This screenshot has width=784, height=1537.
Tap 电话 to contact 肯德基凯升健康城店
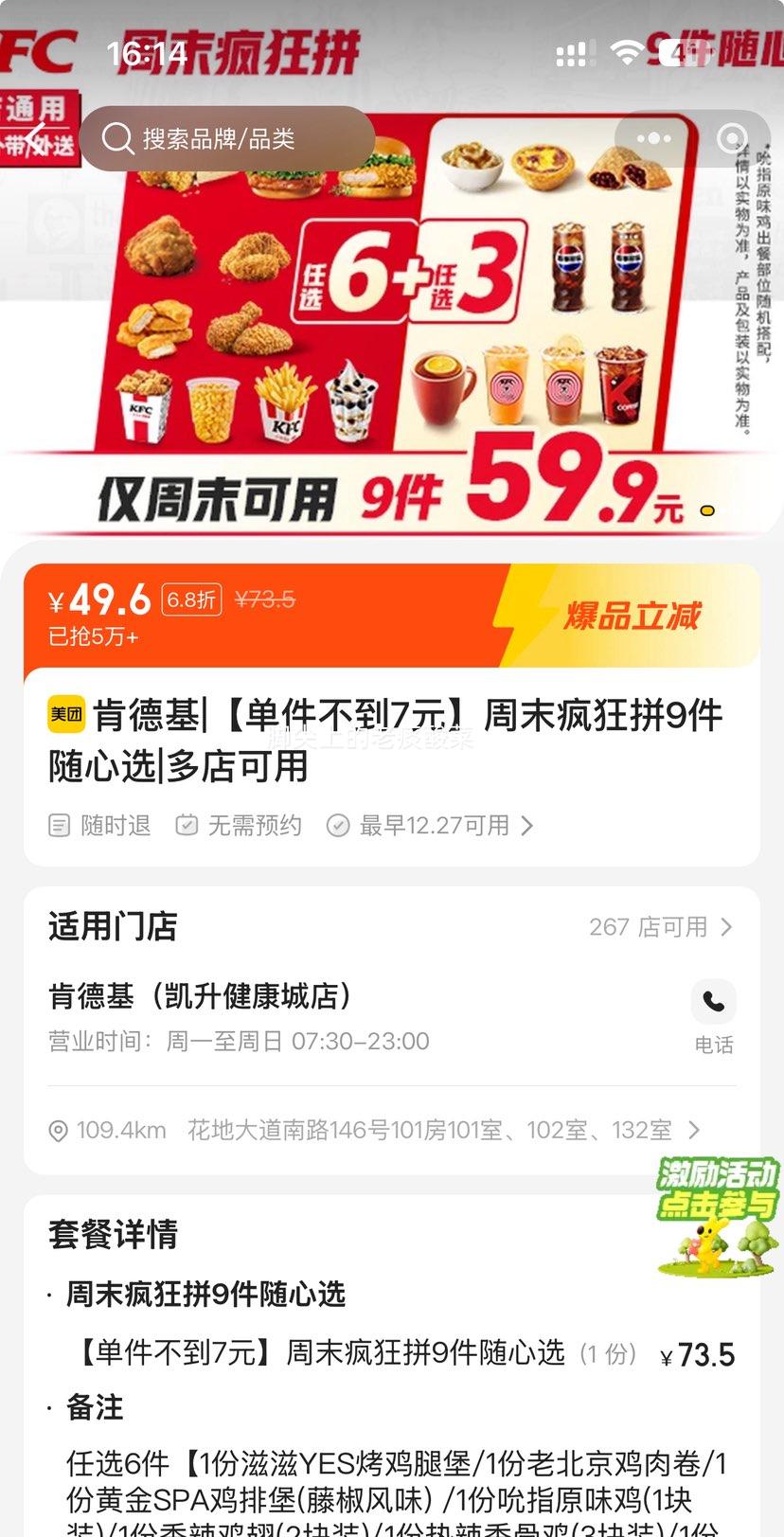pos(714,1044)
